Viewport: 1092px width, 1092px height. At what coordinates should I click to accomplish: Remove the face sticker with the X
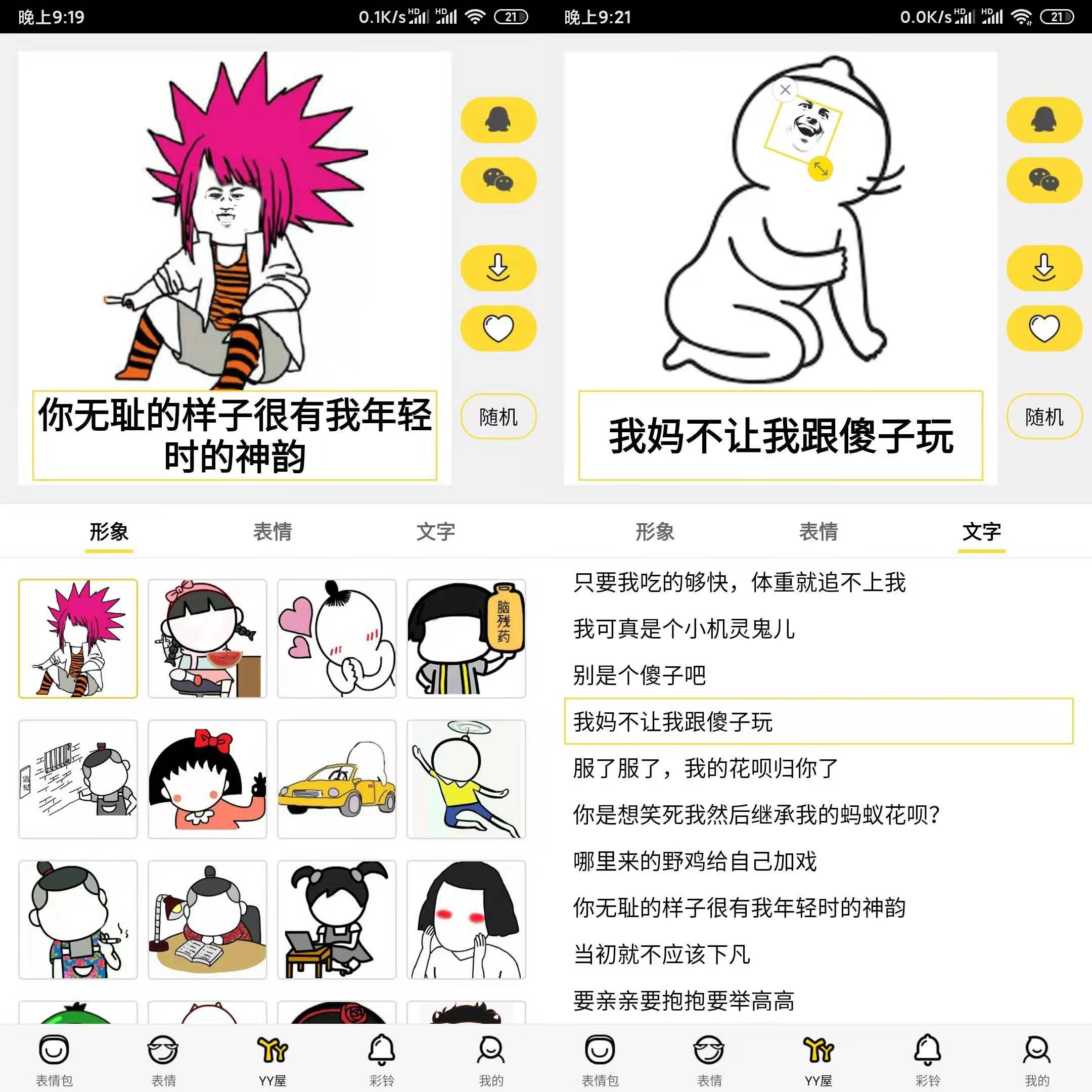(785, 89)
